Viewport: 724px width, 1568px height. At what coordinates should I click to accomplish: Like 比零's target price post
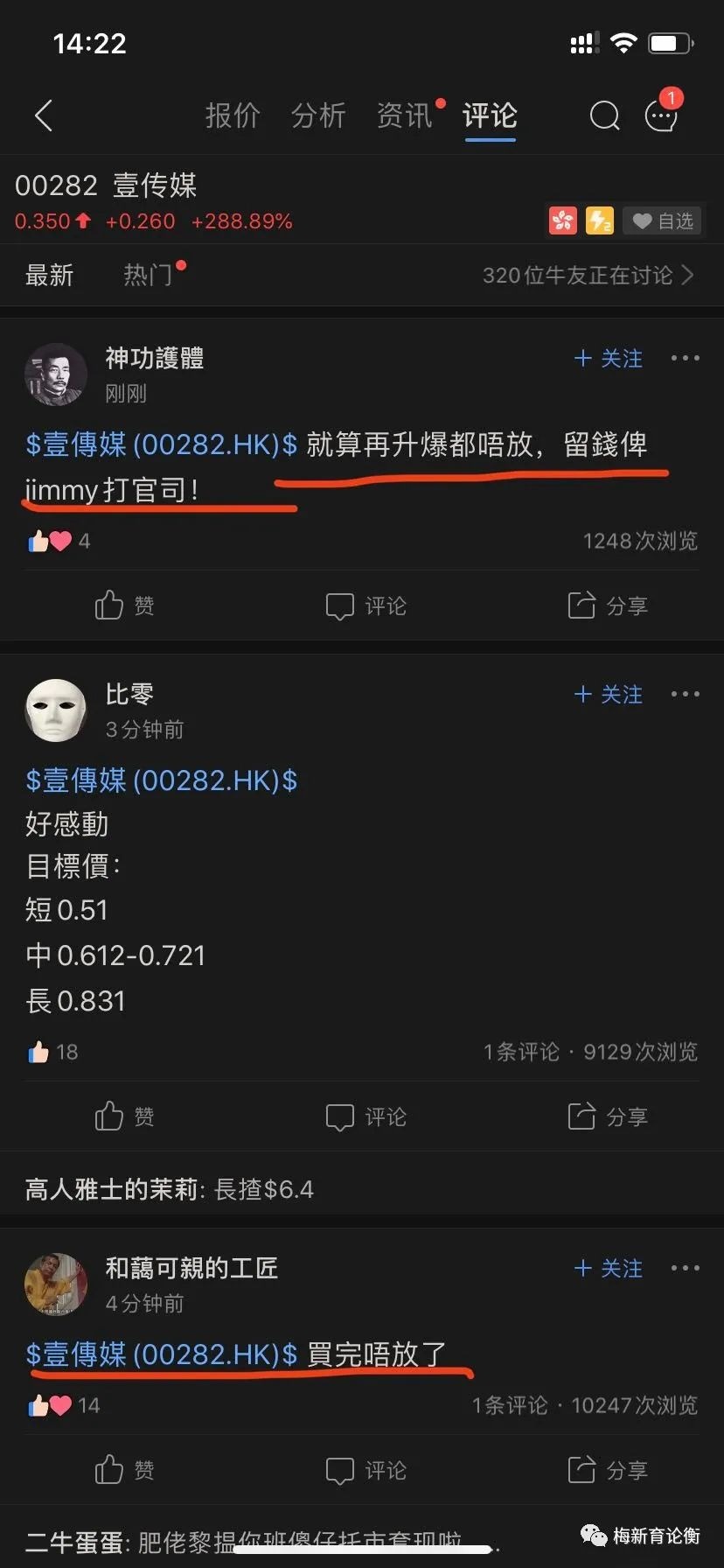[124, 1116]
